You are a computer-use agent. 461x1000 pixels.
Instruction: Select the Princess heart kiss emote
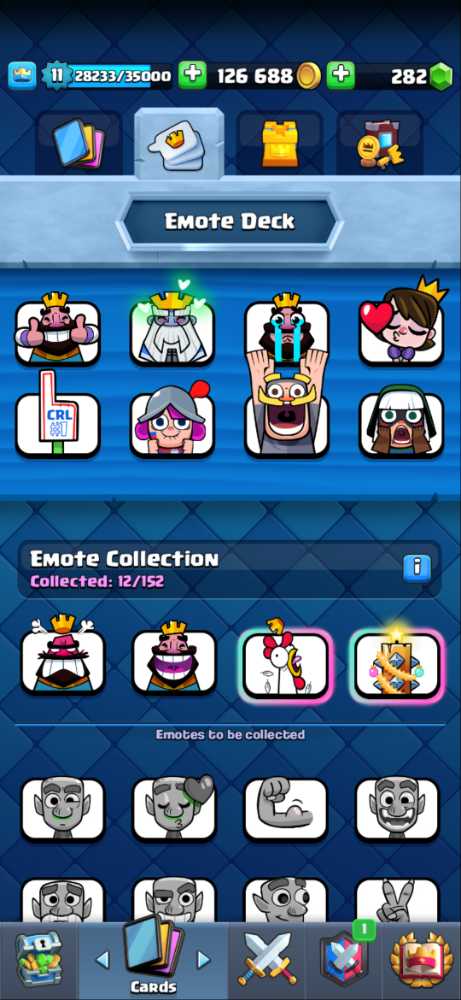point(402,324)
